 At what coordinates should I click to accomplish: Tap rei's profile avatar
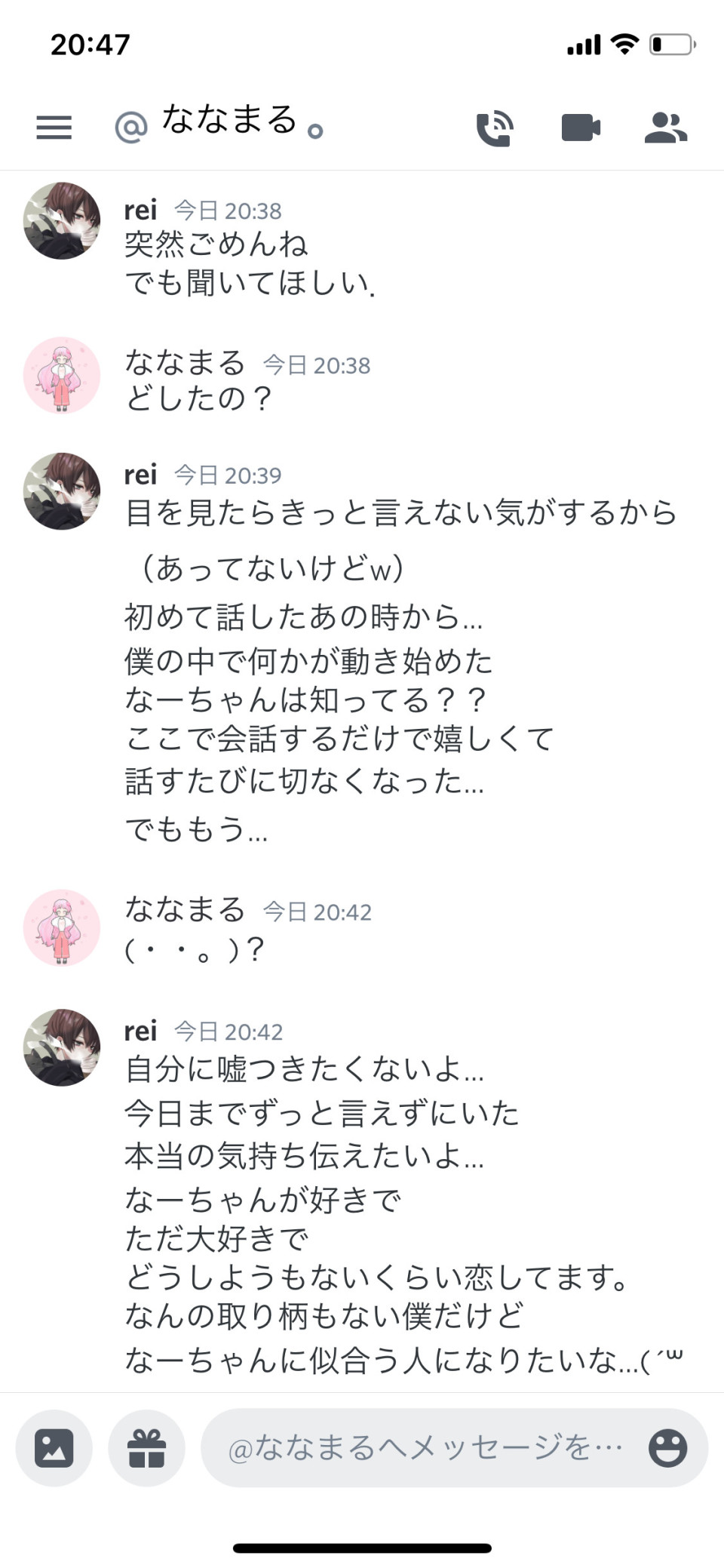[x=62, y=218]
